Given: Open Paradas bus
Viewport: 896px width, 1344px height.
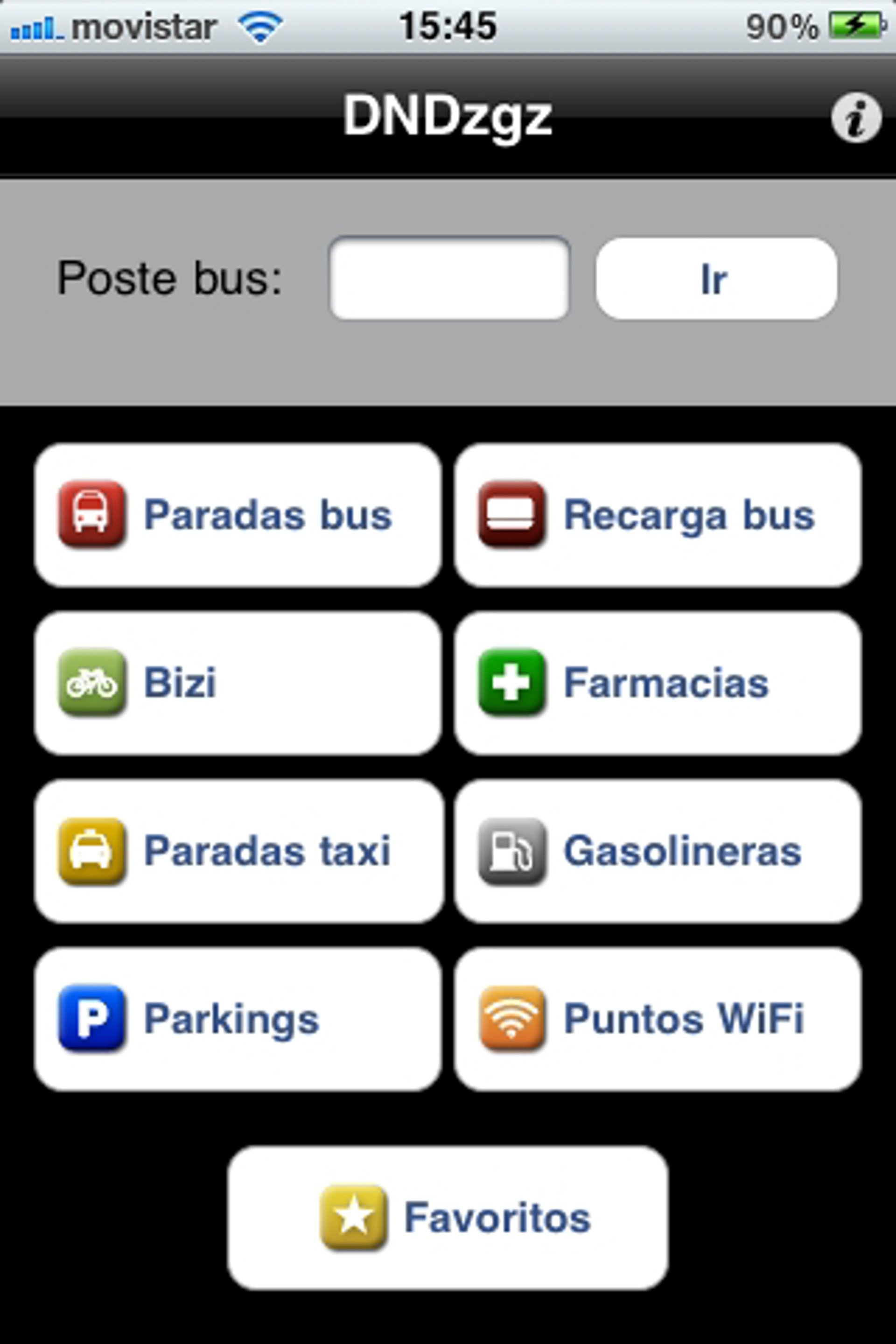Looking at the screenshot, I should (x=238, y=515).
